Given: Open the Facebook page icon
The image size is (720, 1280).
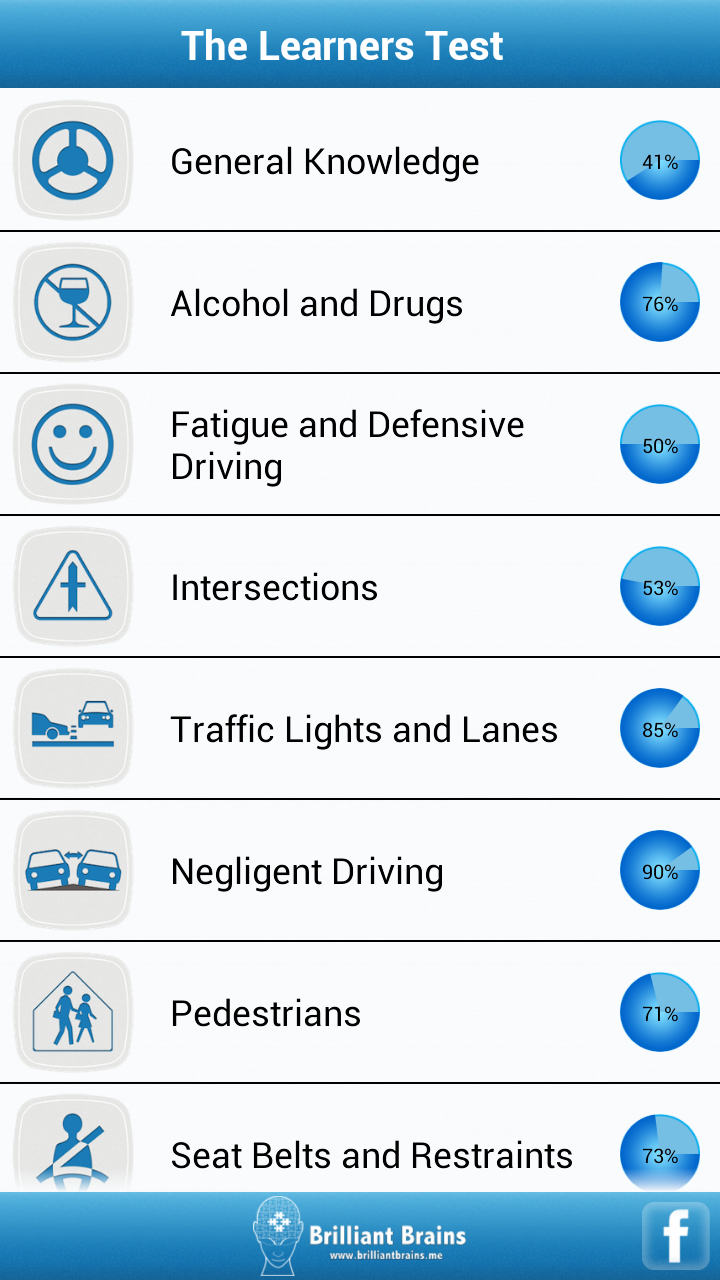Looking at the screenshot, I should pos(675,1236).
